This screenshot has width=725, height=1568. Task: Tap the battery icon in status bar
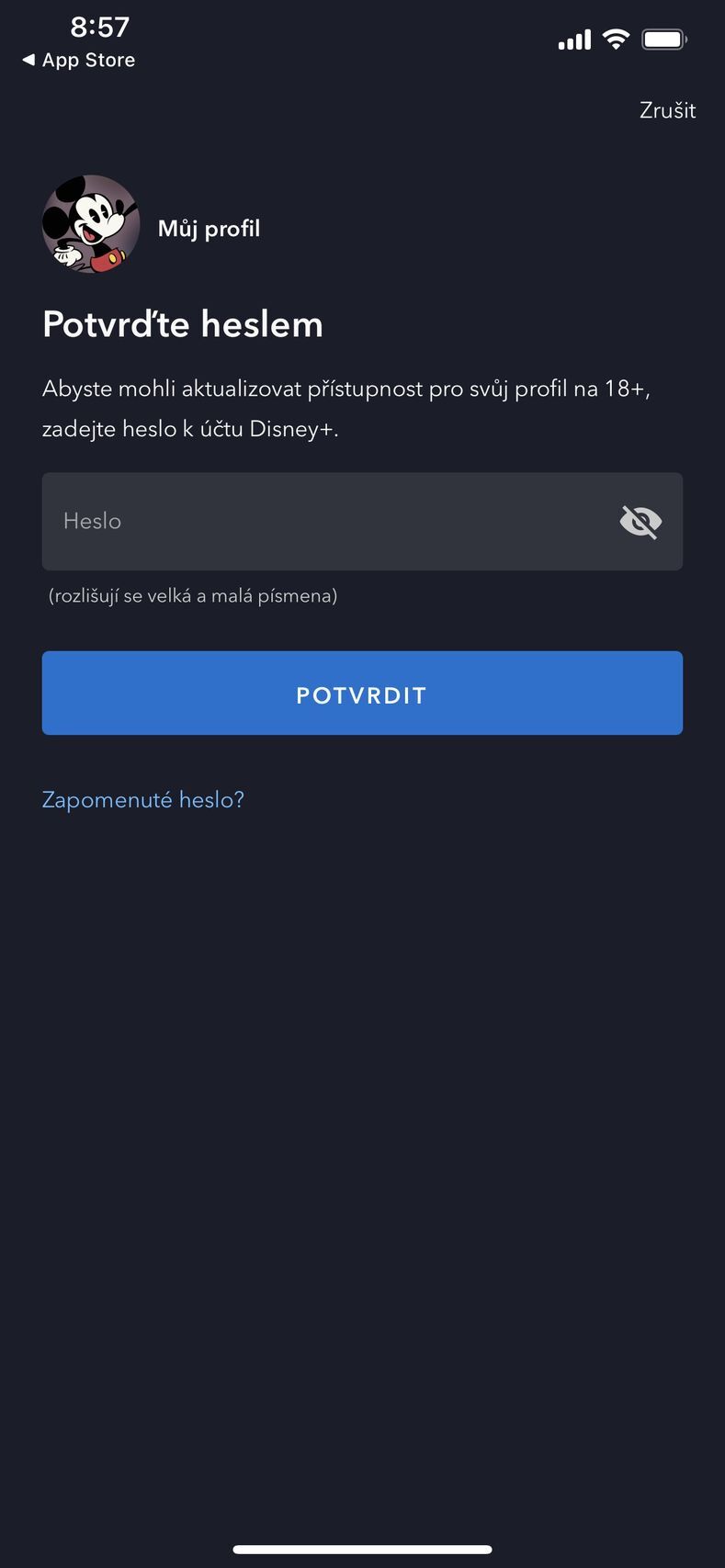click(x=663, y=39)
